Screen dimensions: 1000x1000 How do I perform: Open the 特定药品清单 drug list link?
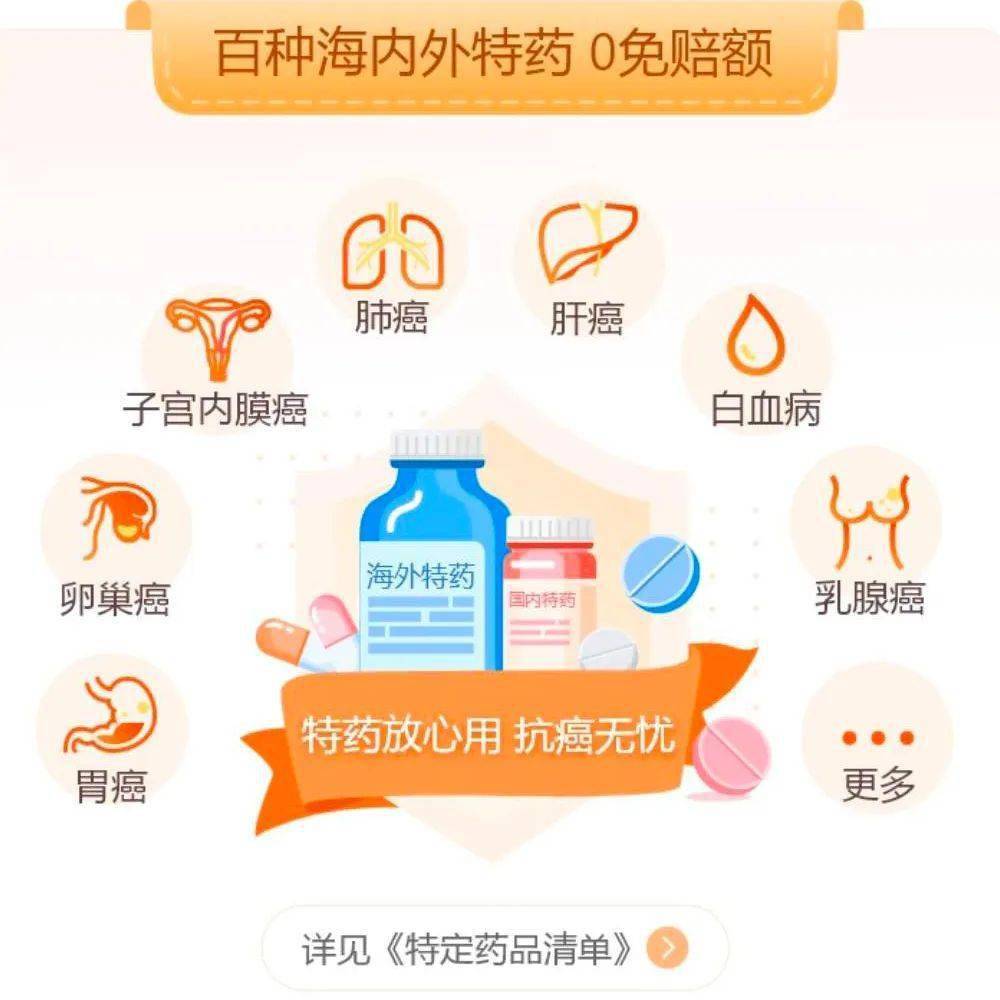click(495, 948)
